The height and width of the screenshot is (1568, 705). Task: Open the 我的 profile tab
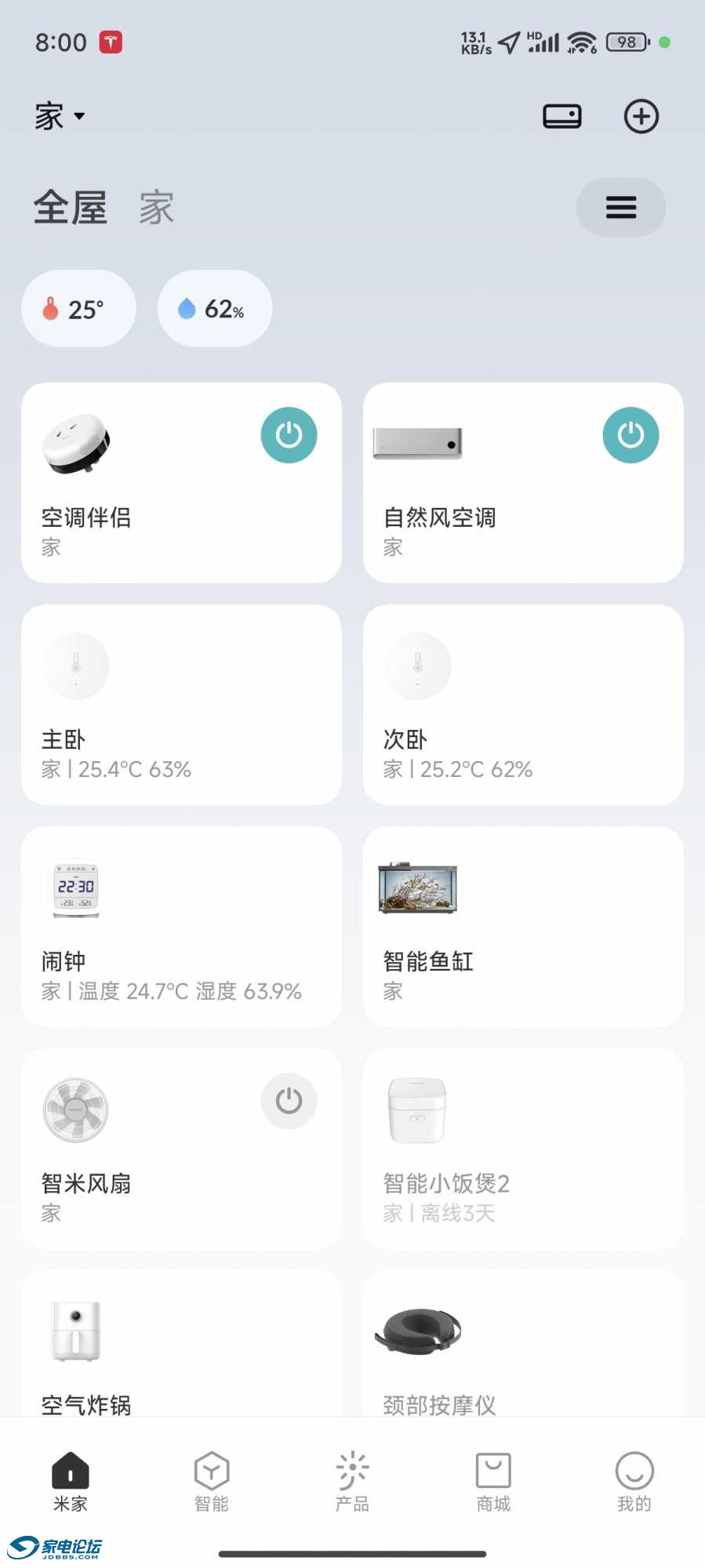pos(634,1480)
